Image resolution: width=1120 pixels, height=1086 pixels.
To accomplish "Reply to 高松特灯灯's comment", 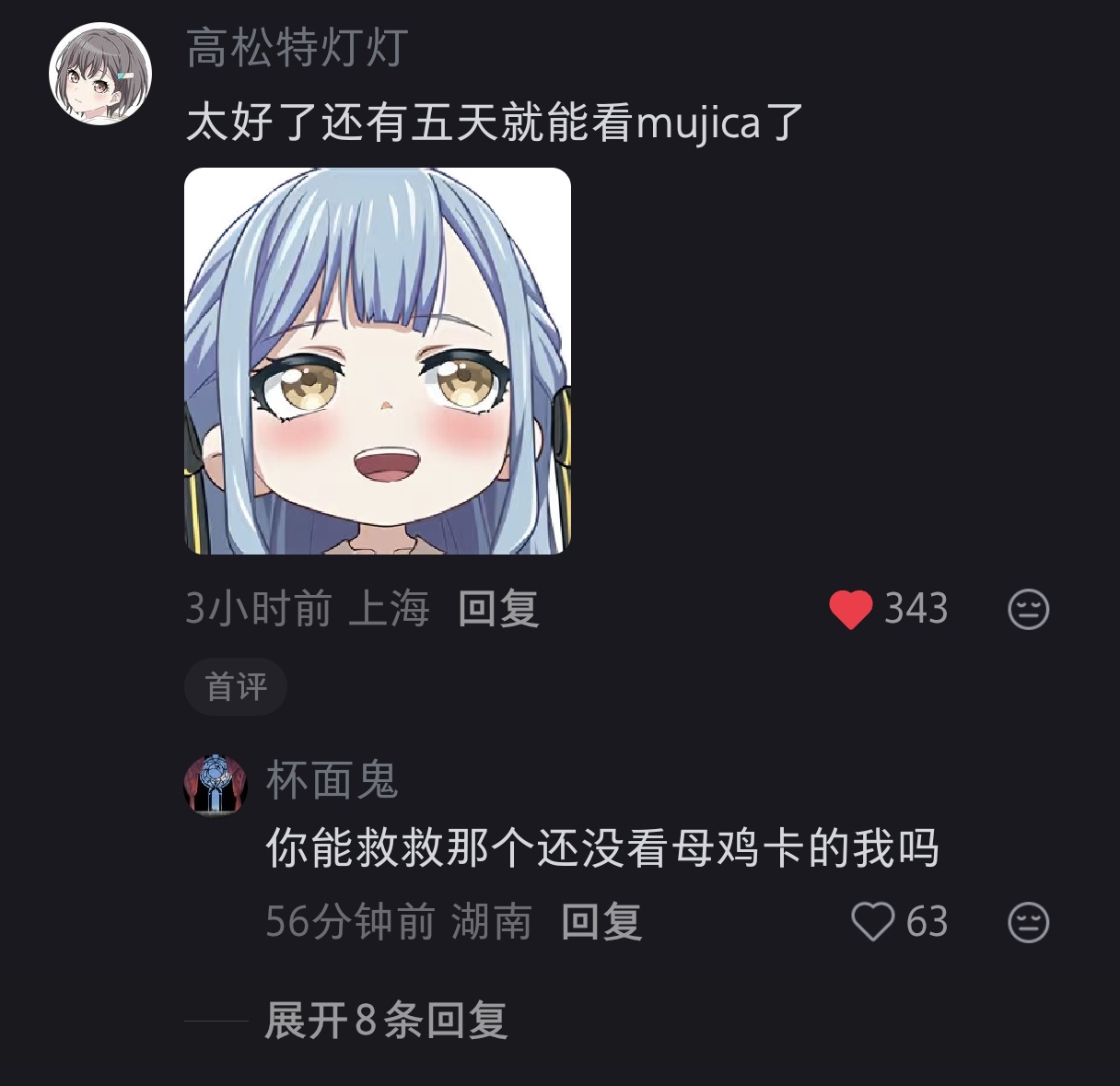I will (x=498, y=609).
